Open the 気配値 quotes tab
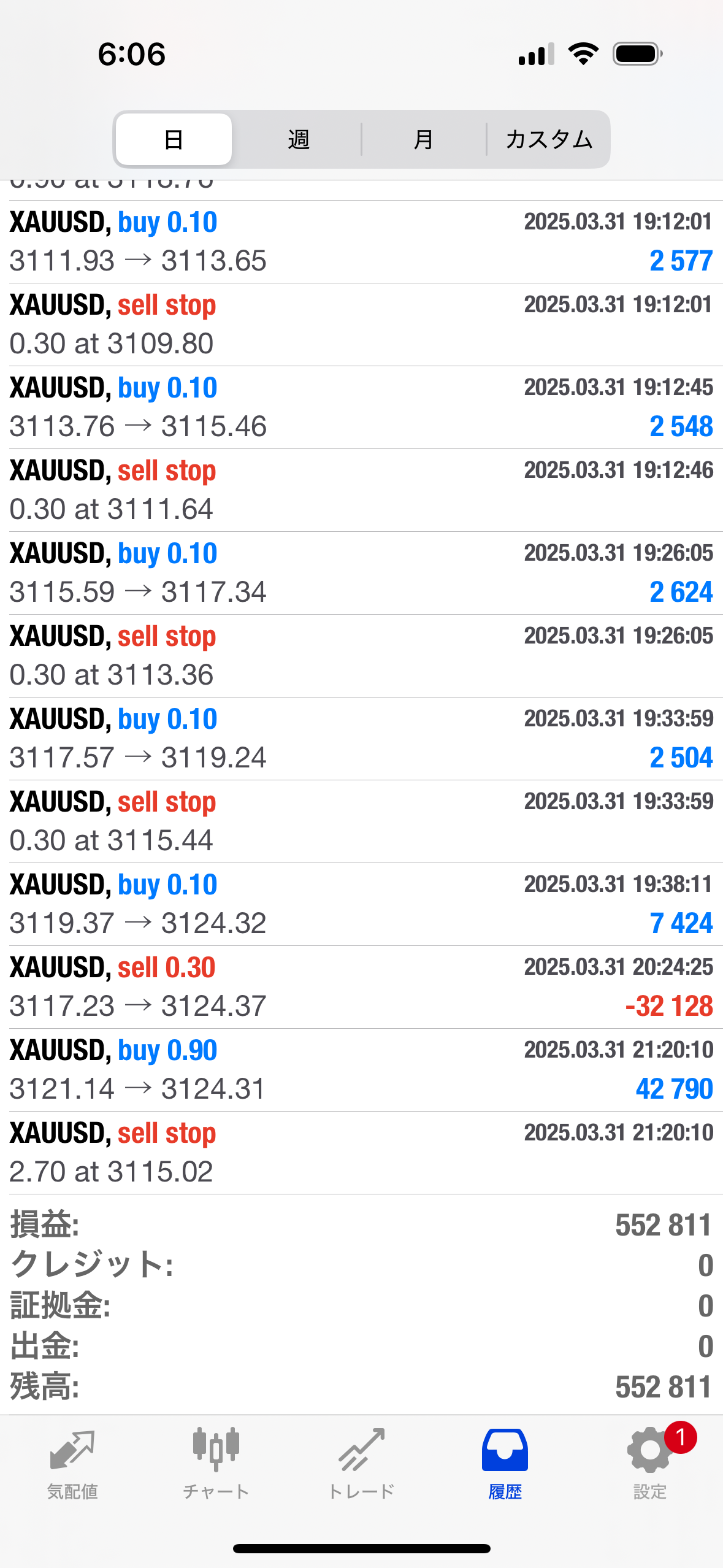The width and height of the screenshot is (723, 1568). (72, 1464)
